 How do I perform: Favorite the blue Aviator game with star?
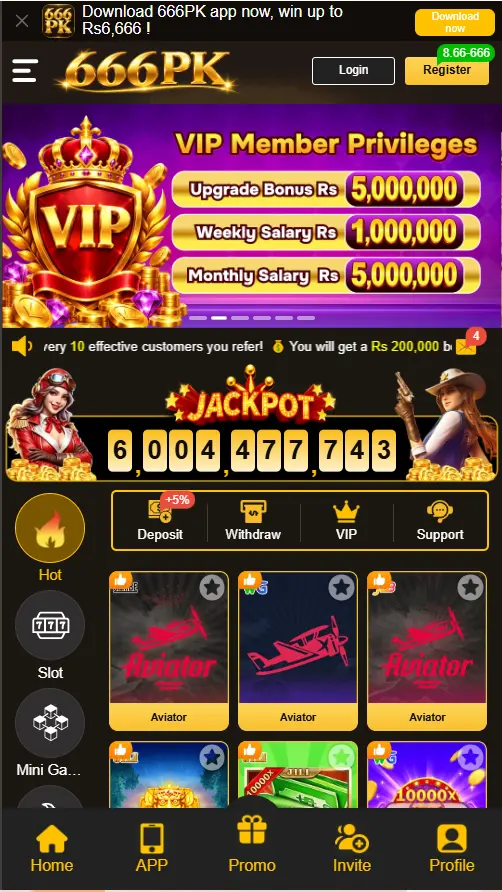pos(341,587)
